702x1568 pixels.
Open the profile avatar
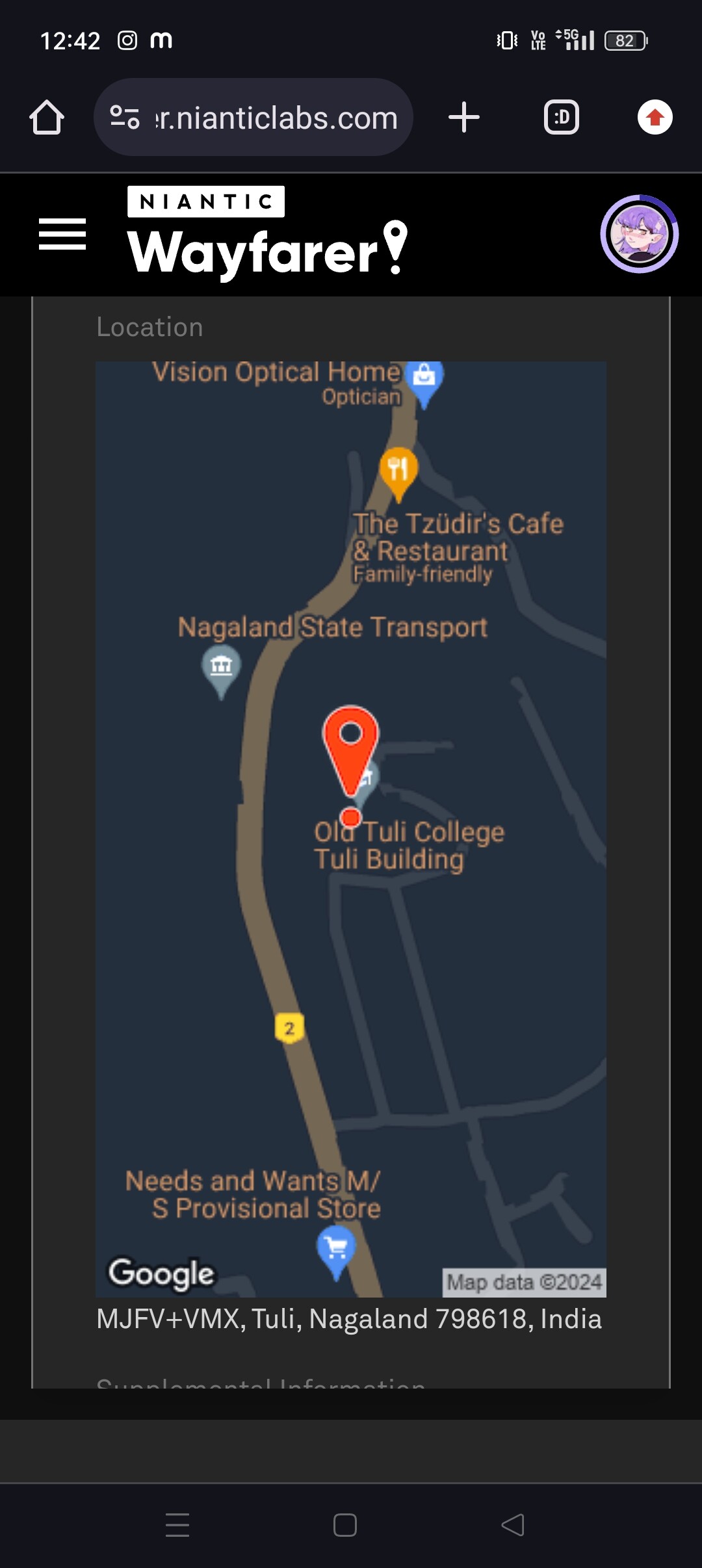click(640, 234)
